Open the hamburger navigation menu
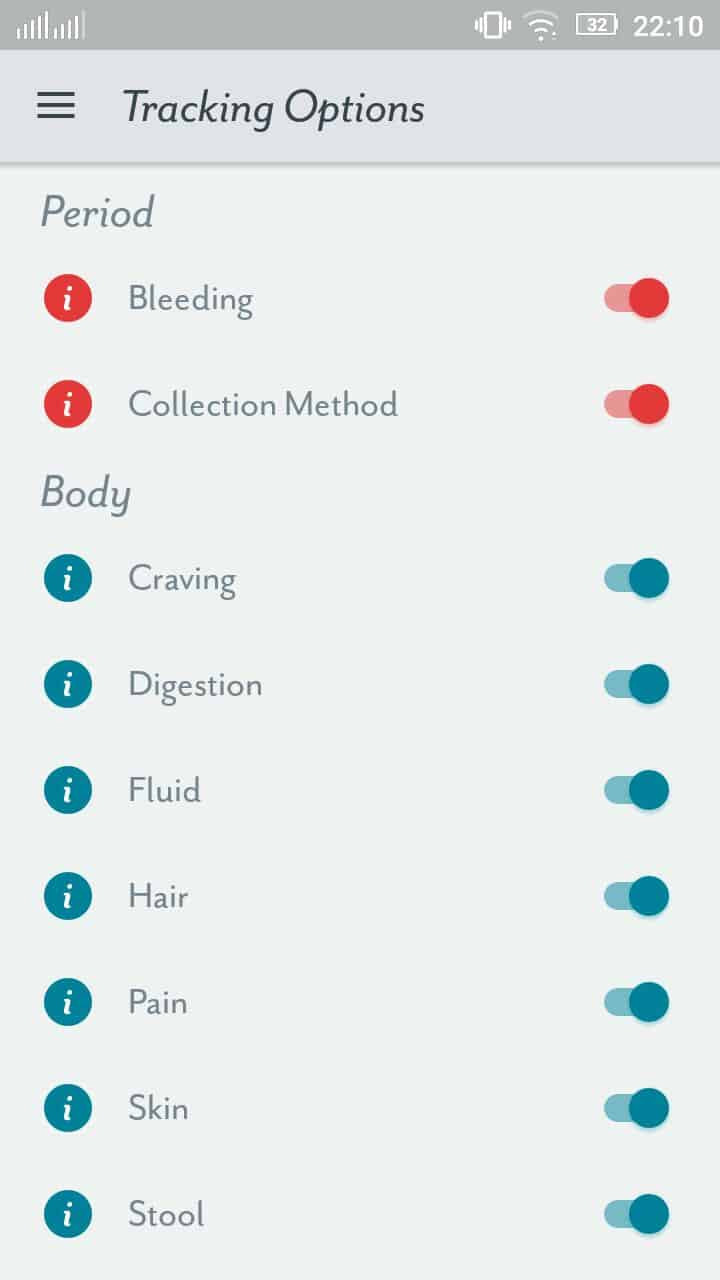 pos(56,106)
